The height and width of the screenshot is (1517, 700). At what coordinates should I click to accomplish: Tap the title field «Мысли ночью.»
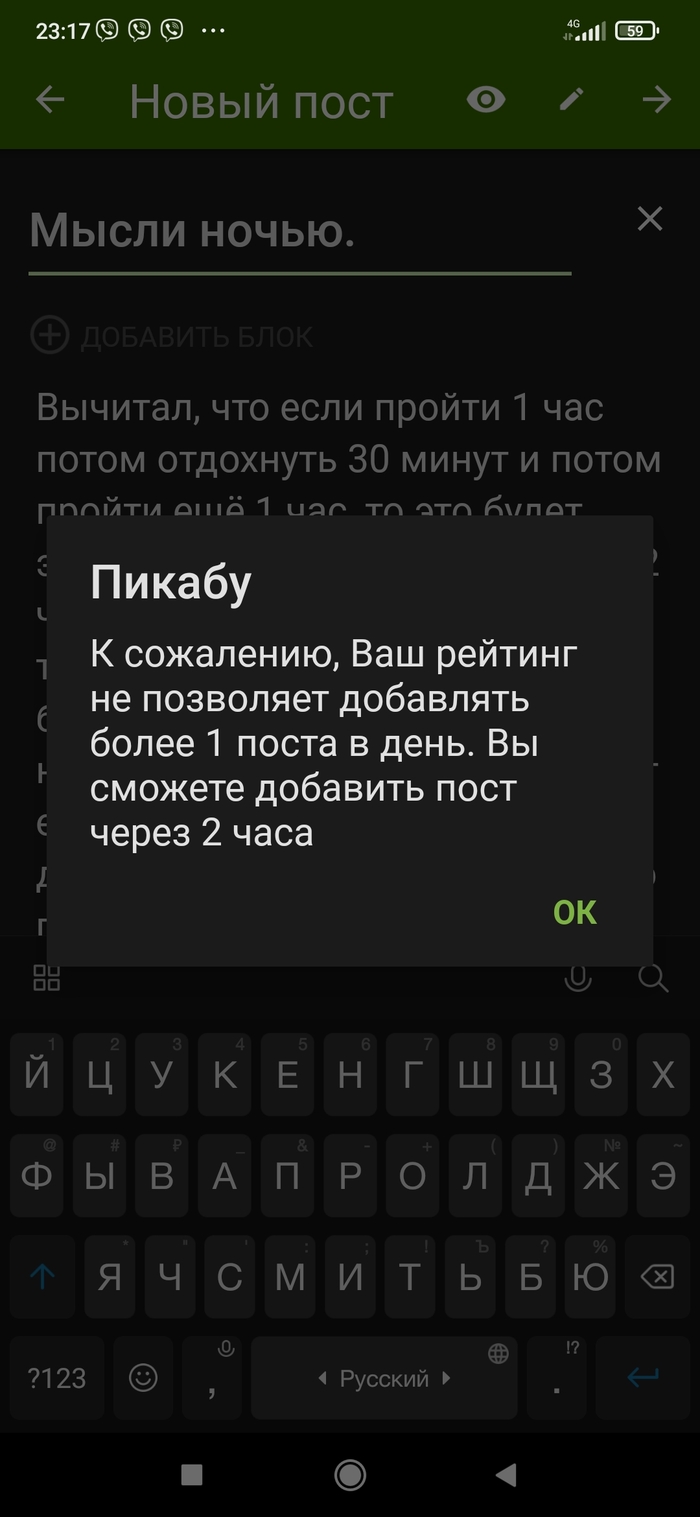click(x=298, y=232)
